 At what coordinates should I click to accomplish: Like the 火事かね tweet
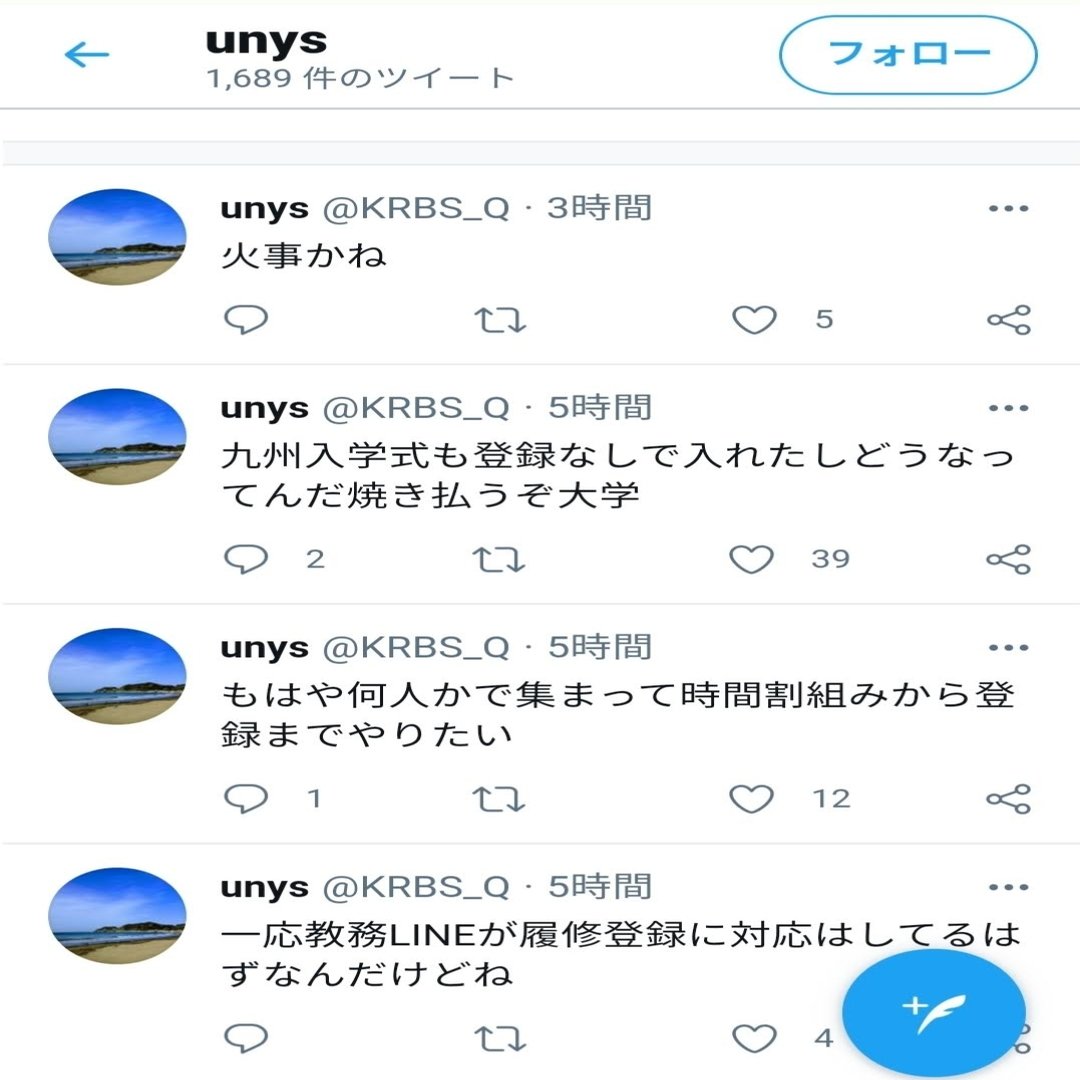tap(754, 320)
